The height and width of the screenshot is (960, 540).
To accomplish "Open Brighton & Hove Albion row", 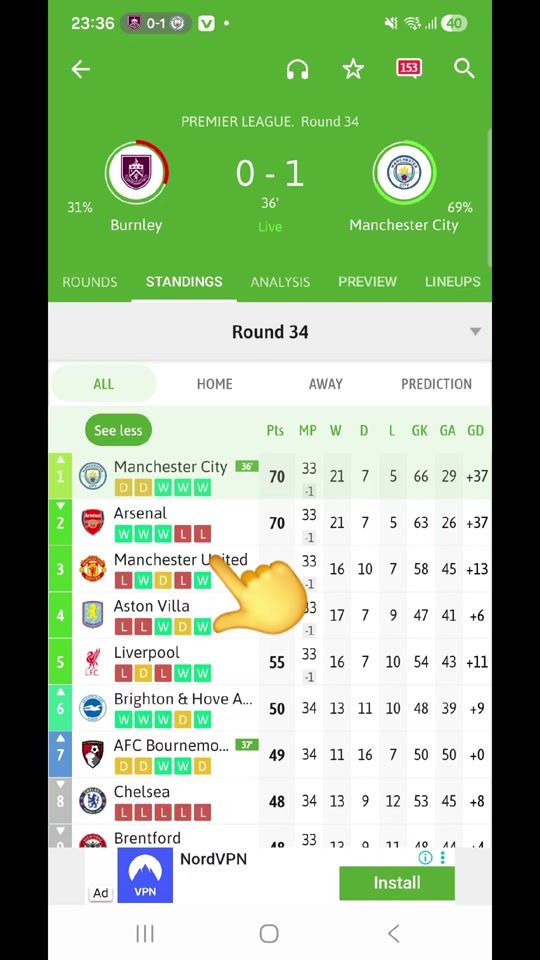I will click(x=270, y=708).
